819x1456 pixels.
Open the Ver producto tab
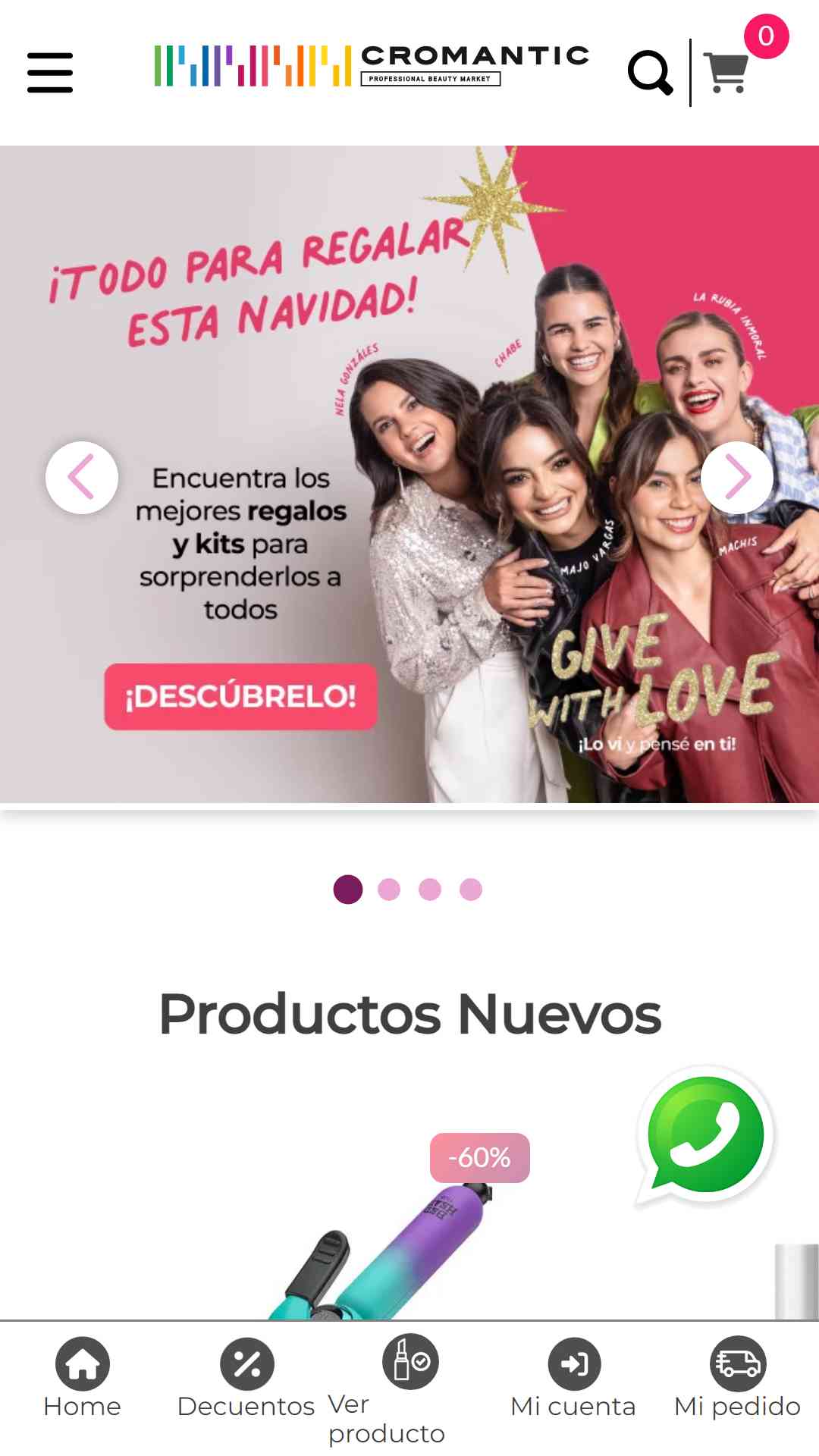point(409,1388)
